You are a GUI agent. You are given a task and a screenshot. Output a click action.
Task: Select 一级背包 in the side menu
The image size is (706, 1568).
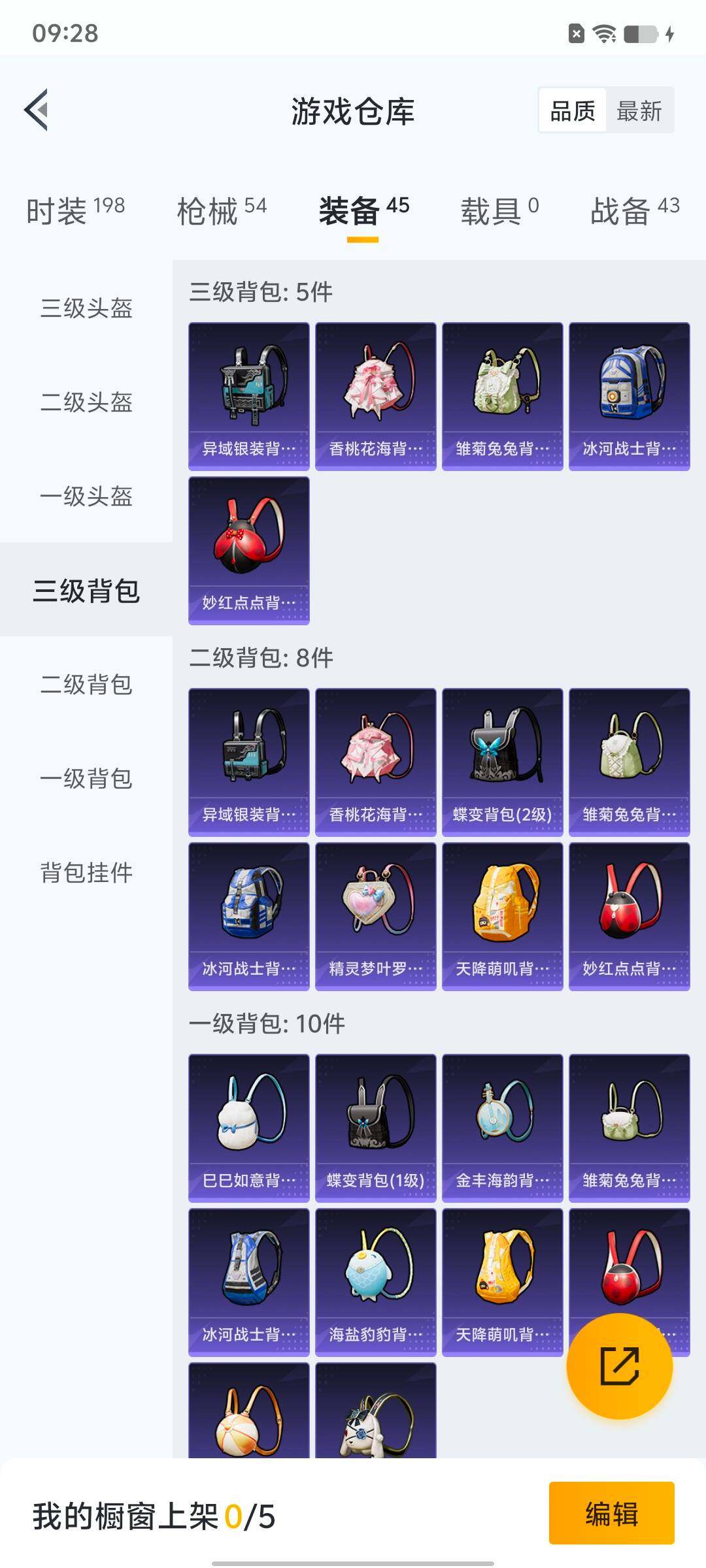pos(86,779)
